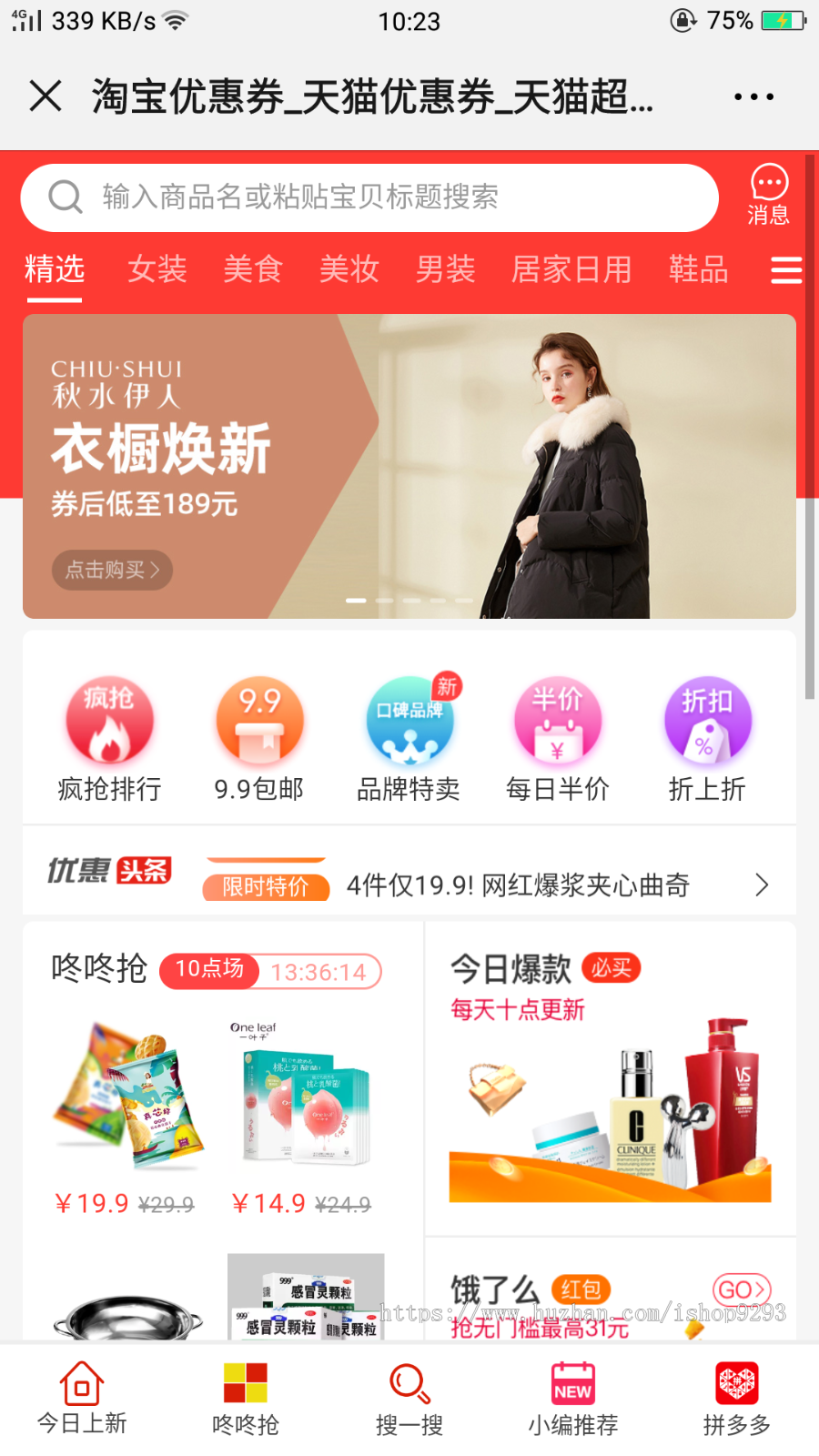Open 每日半价 half-price shortcut
Viewport: 819px width, 1456px height.
pyautogui.click(x=558, y=739)
